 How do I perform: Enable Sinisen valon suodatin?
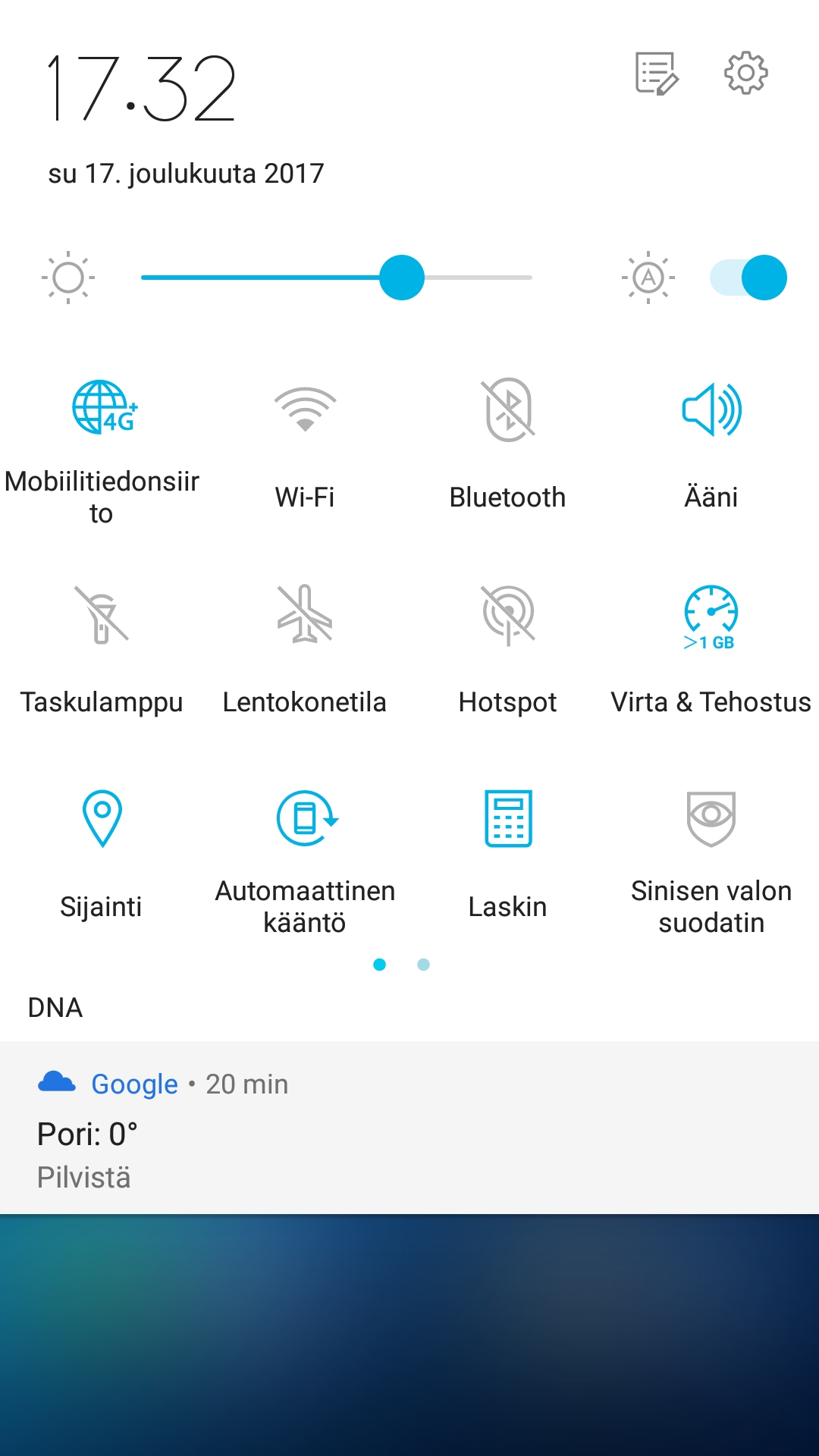[x=711, y=819]
